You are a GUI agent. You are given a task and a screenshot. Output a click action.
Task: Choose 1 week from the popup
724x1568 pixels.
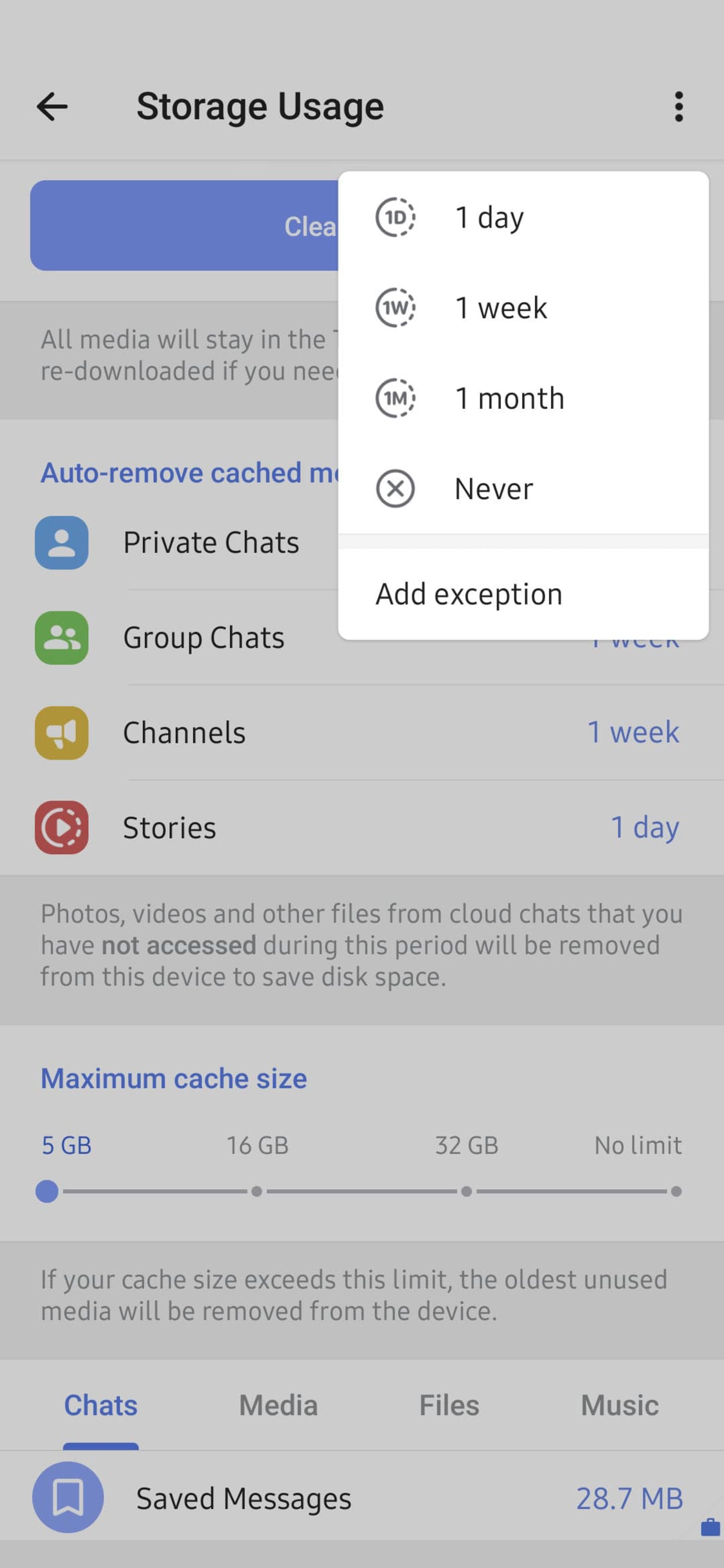523,308
